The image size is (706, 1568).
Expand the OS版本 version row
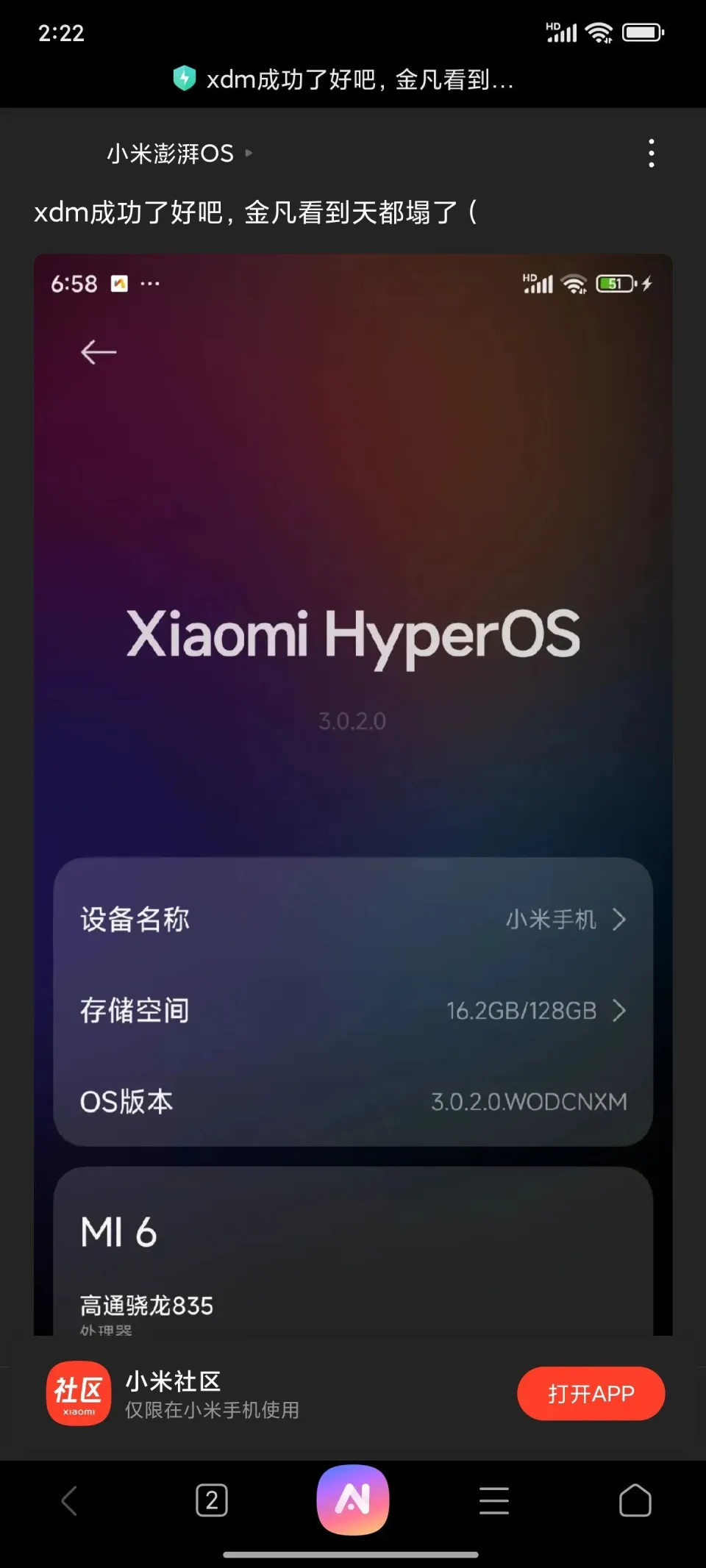[x=353, y=1102]
